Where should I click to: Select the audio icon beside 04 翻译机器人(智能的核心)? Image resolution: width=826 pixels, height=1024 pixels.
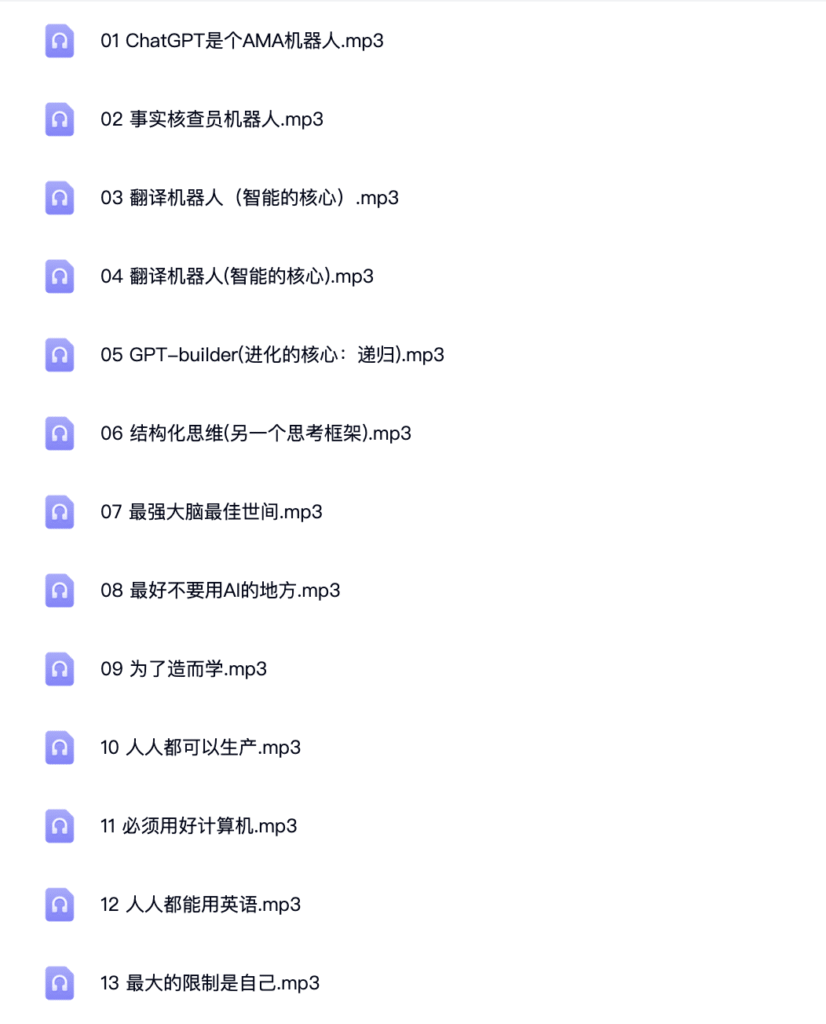coord(59,276)
